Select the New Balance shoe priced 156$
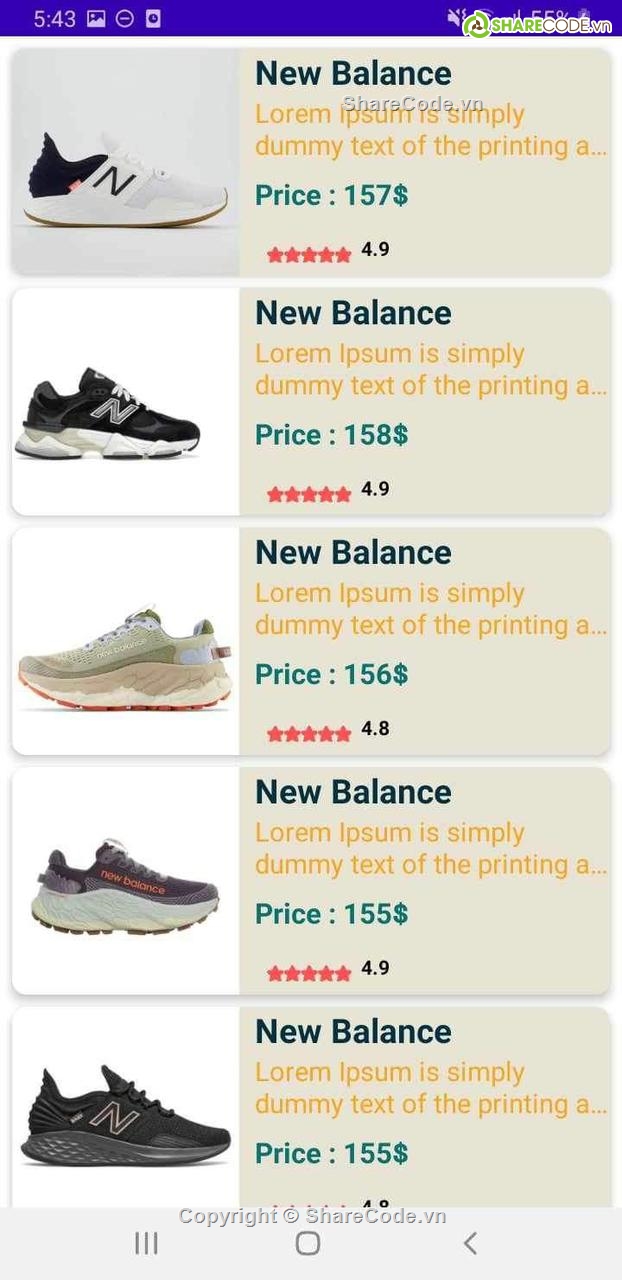622x1280 pixels. [311, 641]
